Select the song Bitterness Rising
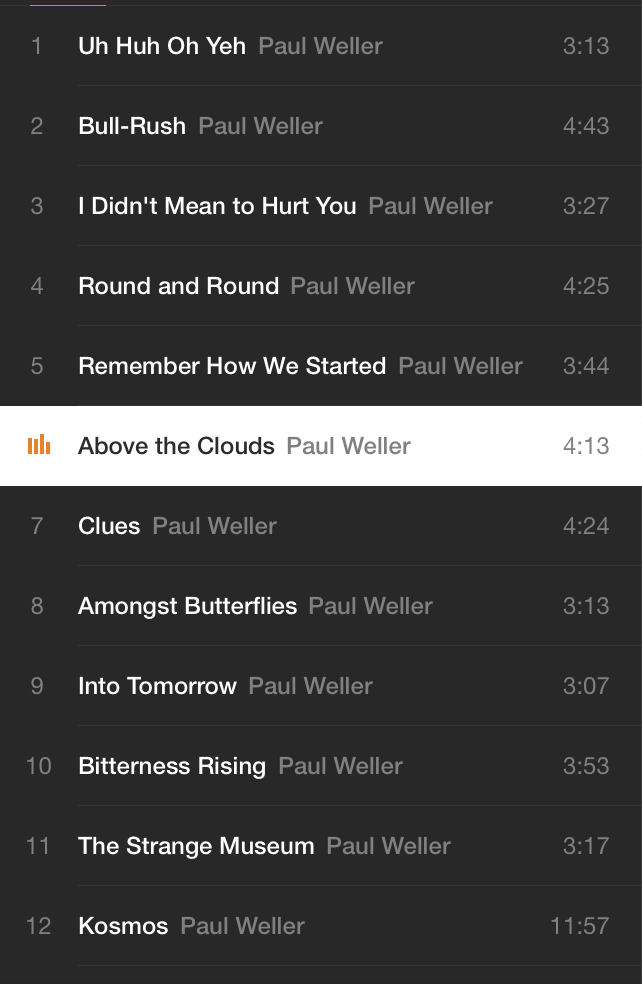 point(172,766)
